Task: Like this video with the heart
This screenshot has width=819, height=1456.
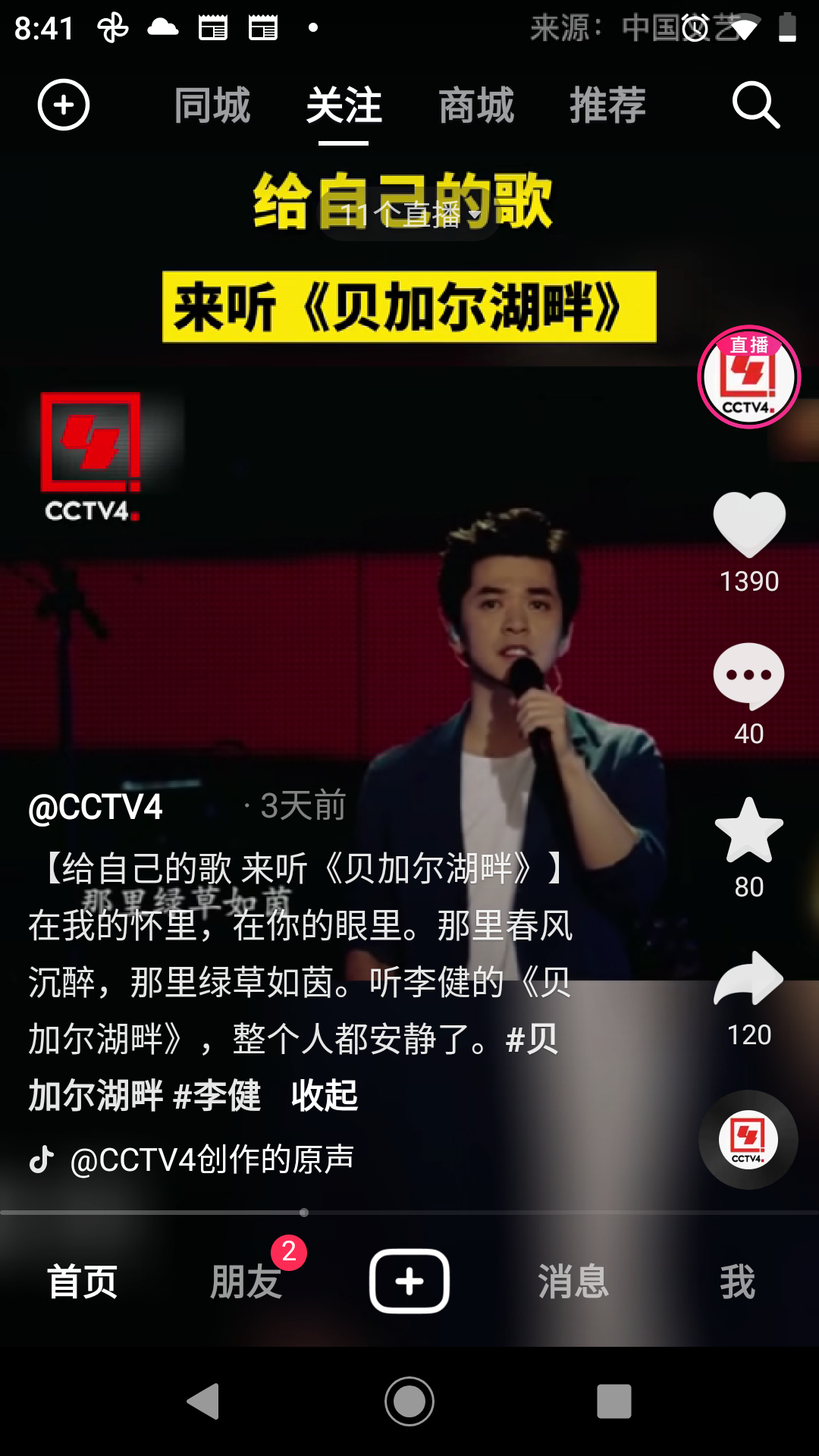Action: coord(749,525)
